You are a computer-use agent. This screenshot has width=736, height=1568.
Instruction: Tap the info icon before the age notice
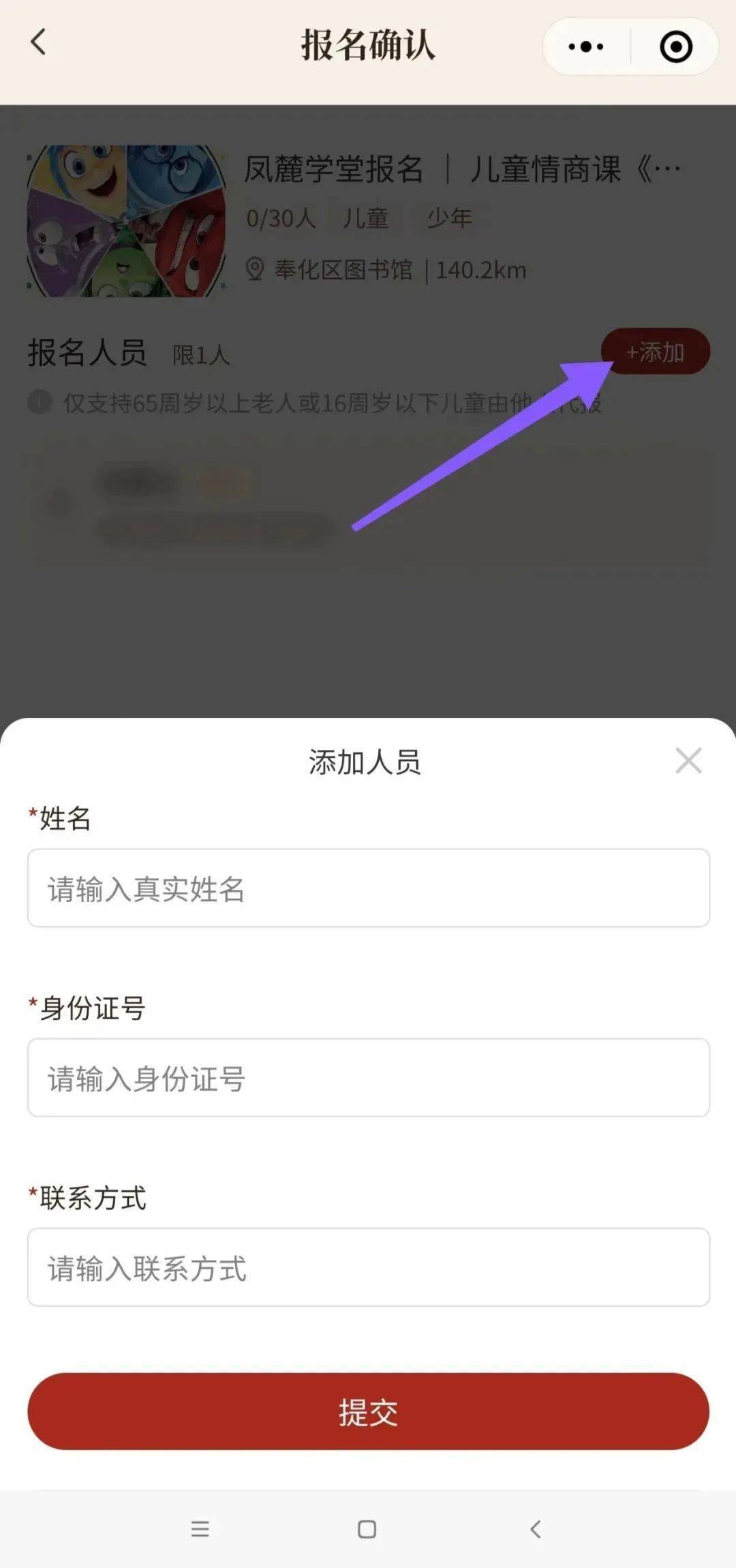[x=41, y=402]
